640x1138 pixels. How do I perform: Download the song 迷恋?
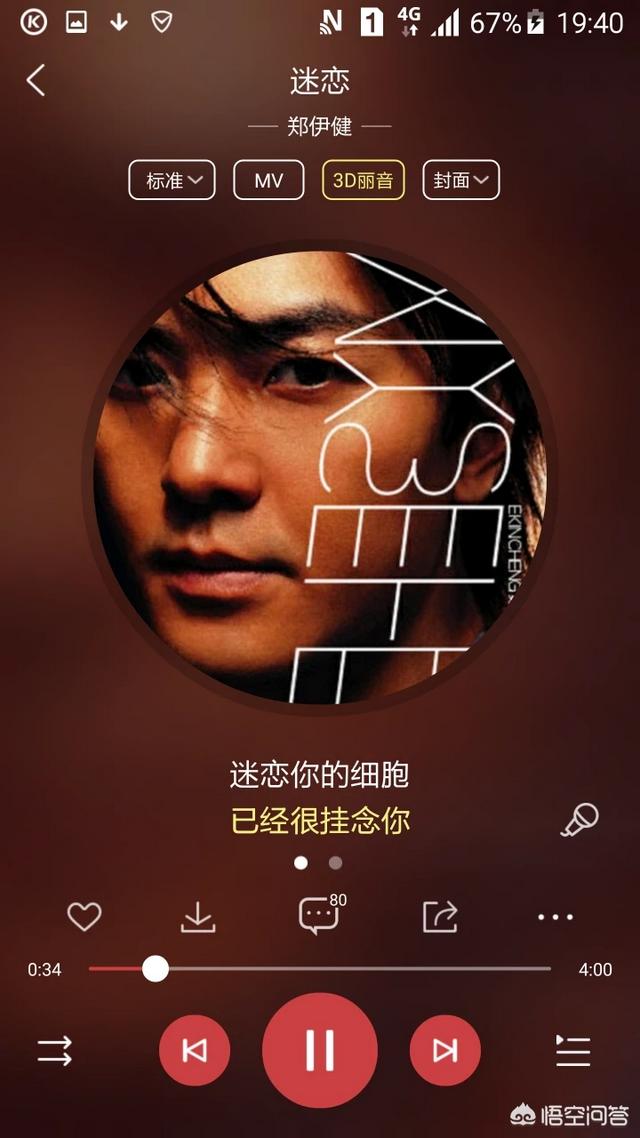[198, 917]
